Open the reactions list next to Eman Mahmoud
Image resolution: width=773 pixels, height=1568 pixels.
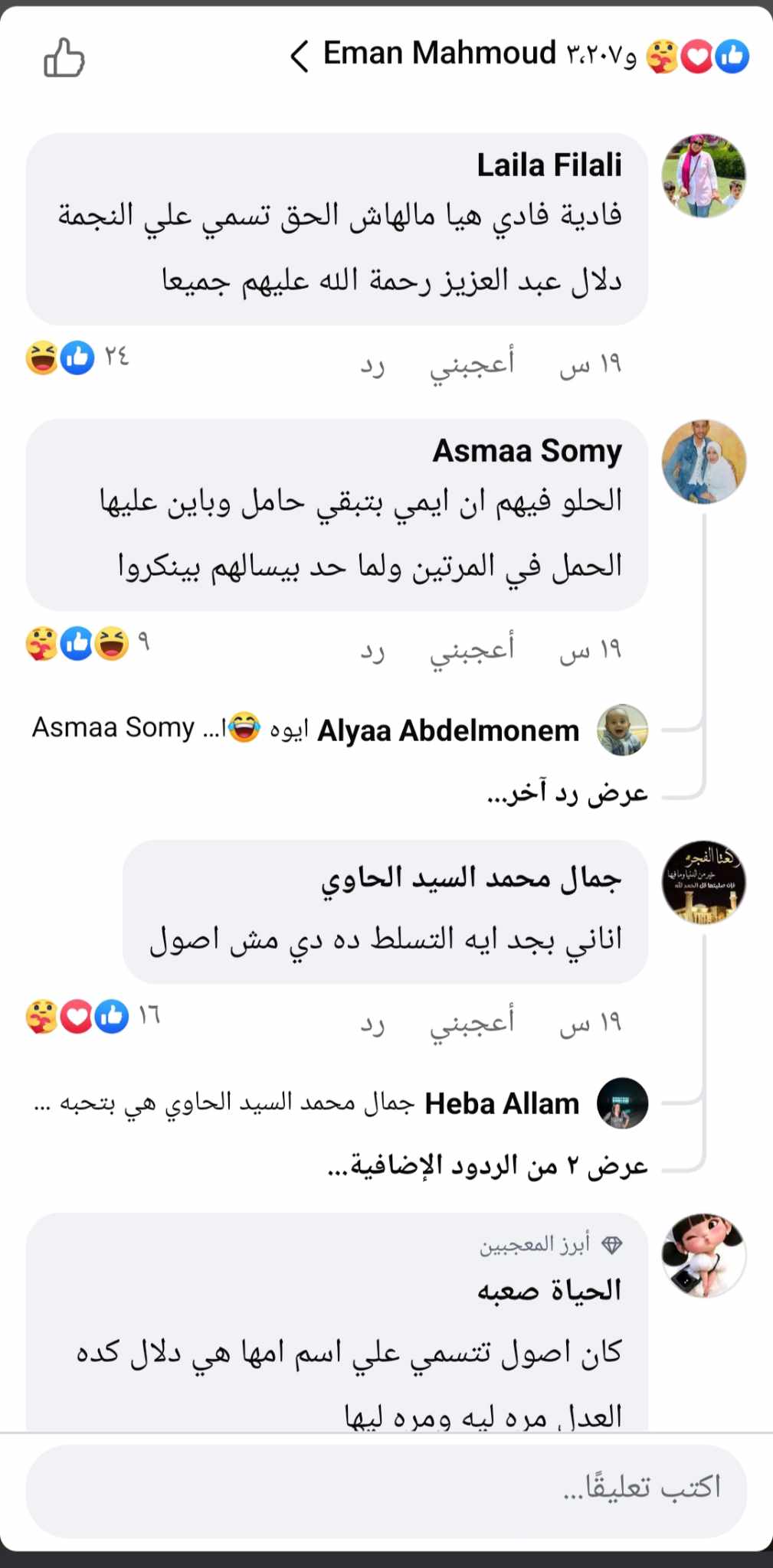tap(697, 57)
